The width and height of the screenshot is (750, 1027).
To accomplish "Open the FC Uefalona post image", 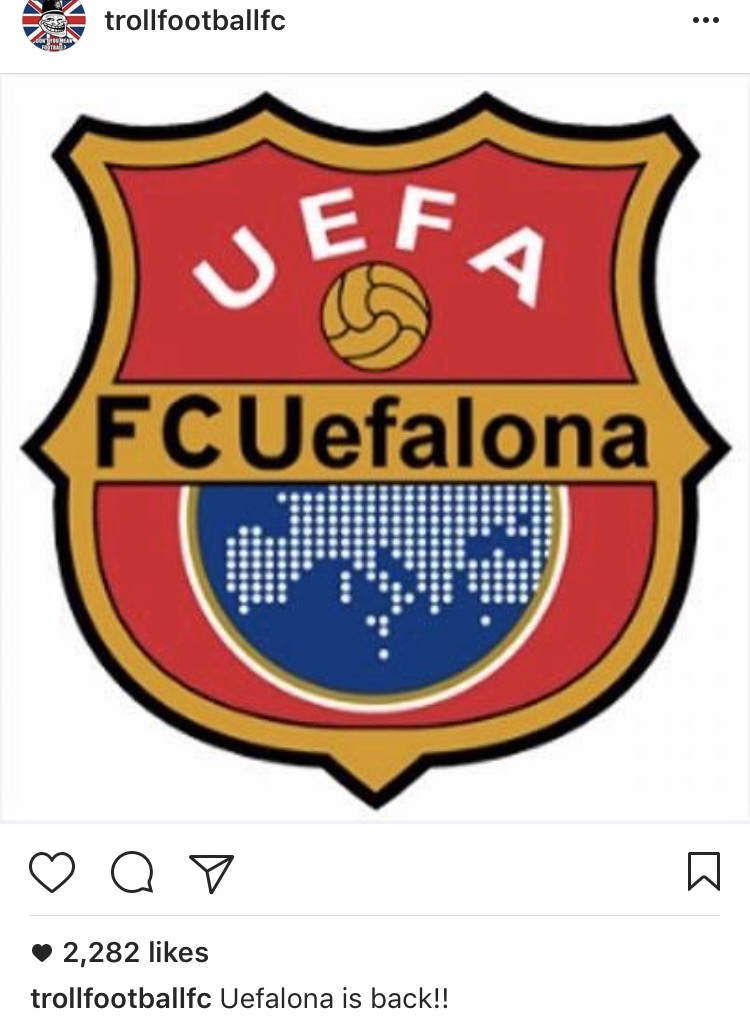I will [375, 447].
